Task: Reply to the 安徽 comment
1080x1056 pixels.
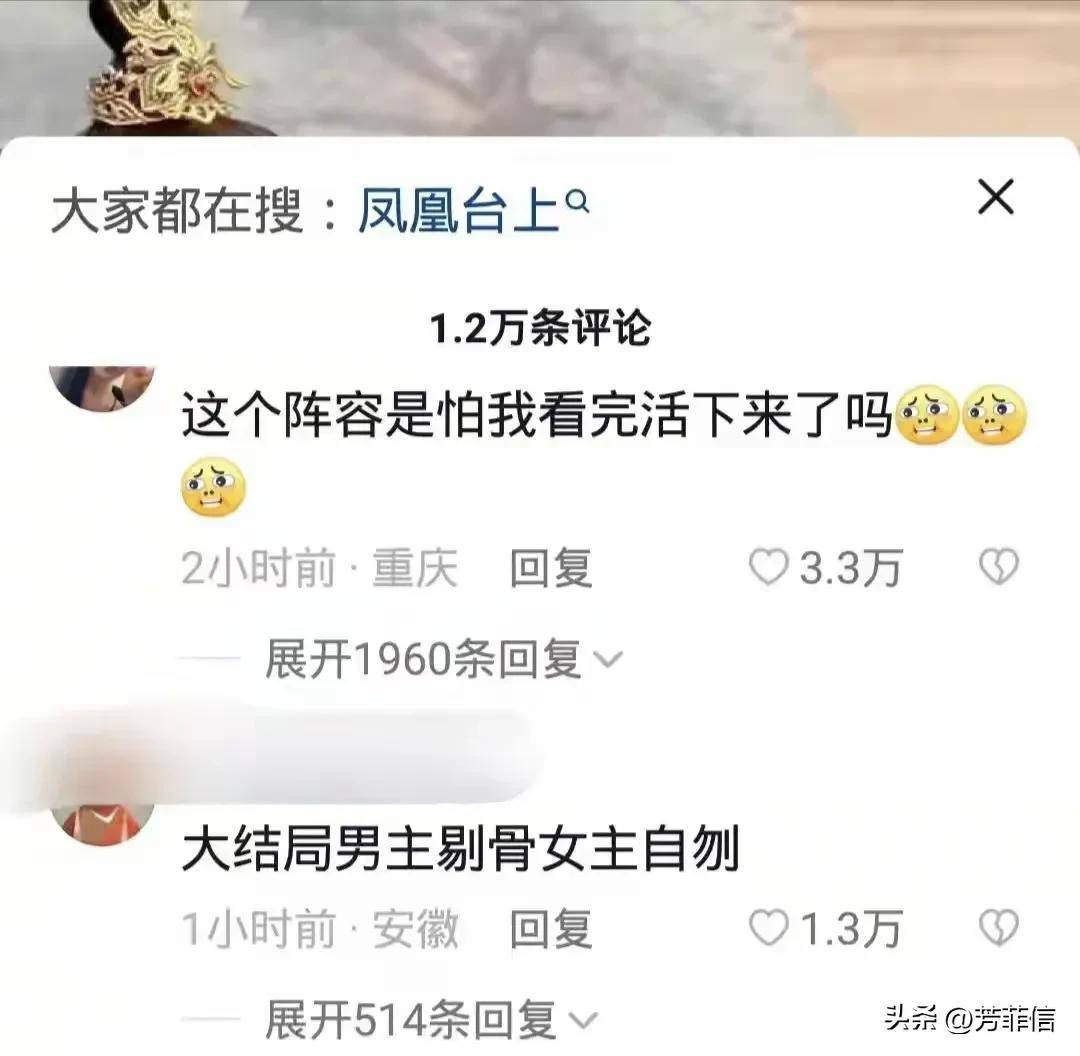Action: 551,930
